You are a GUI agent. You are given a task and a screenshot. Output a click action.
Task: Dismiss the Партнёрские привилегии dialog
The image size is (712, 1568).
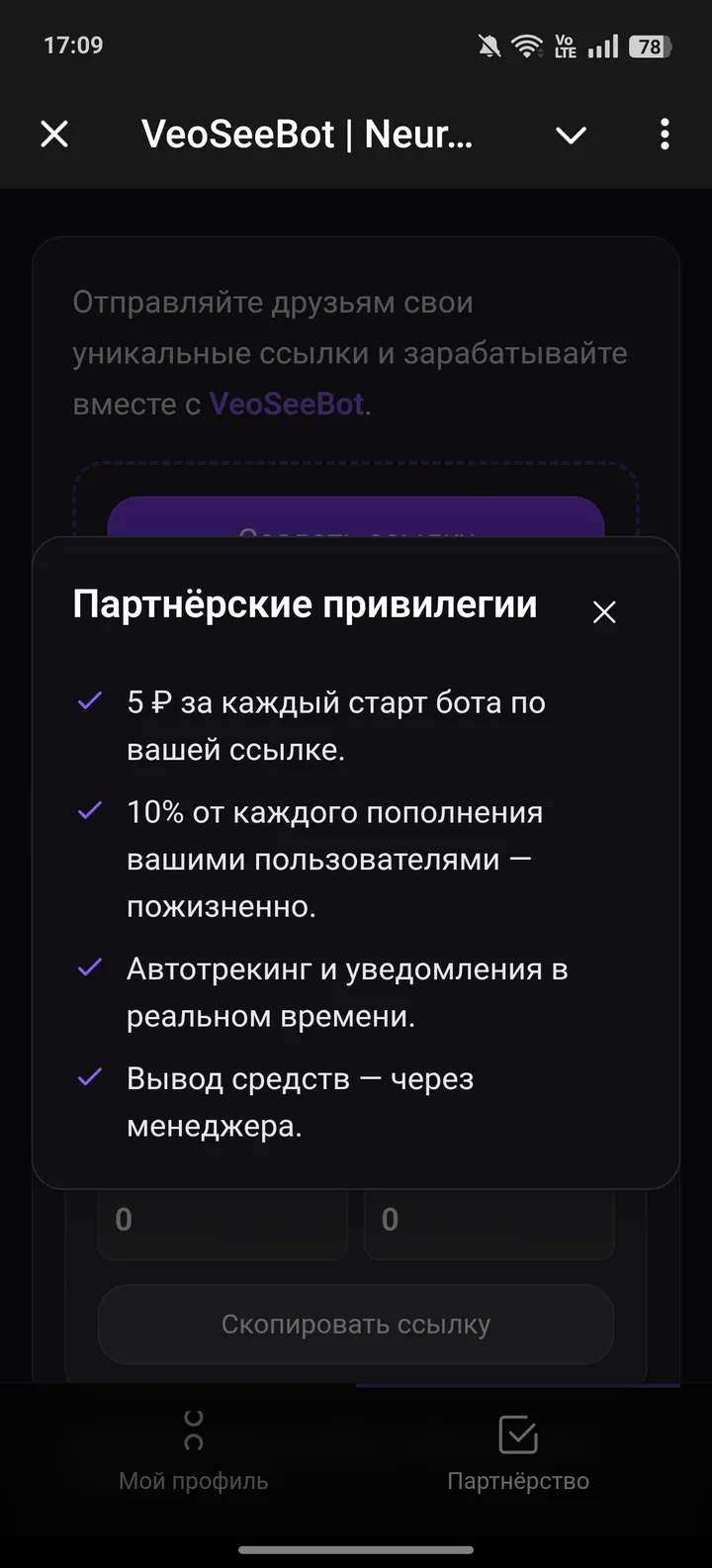604,611
